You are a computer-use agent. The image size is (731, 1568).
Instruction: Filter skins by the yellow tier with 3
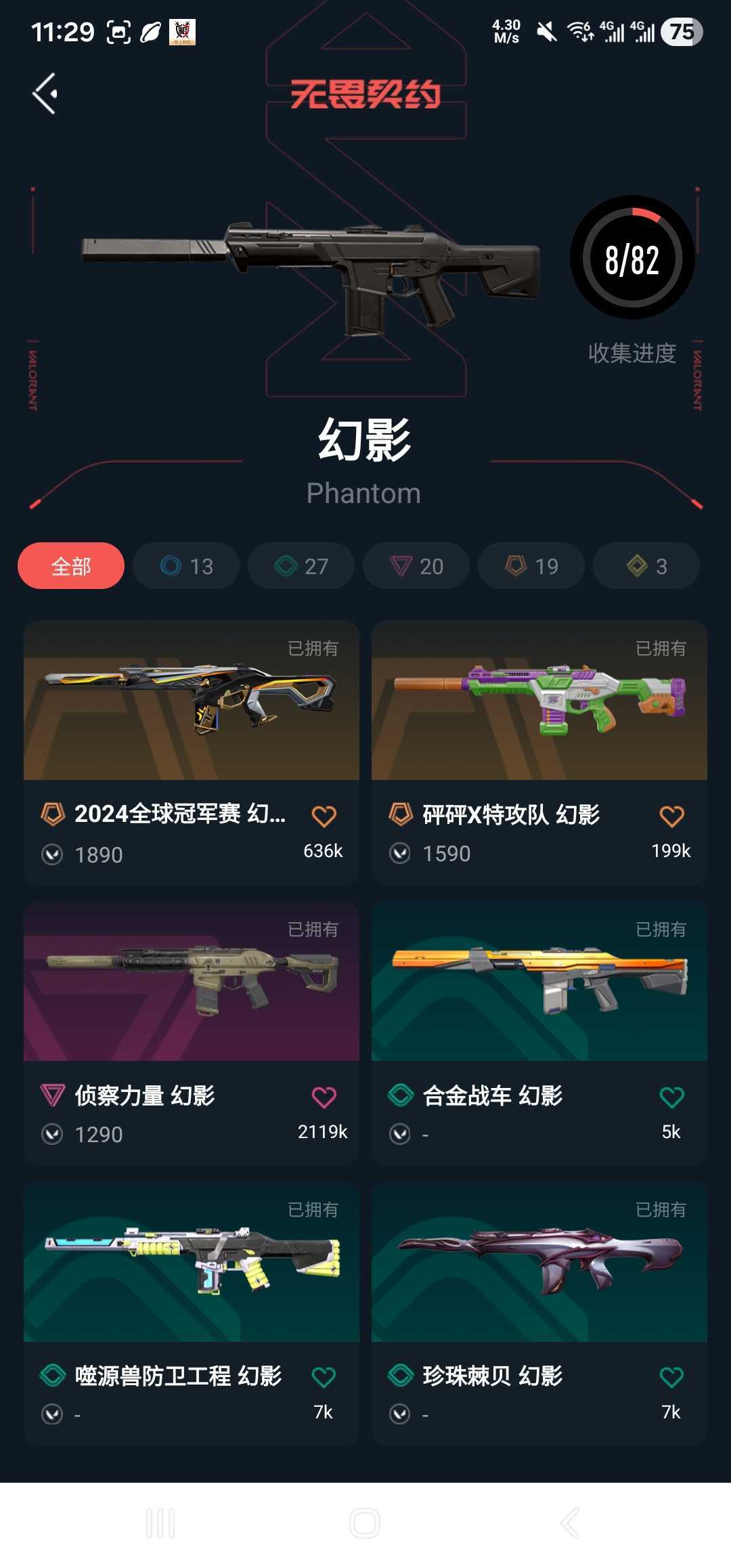coord(646,566)
